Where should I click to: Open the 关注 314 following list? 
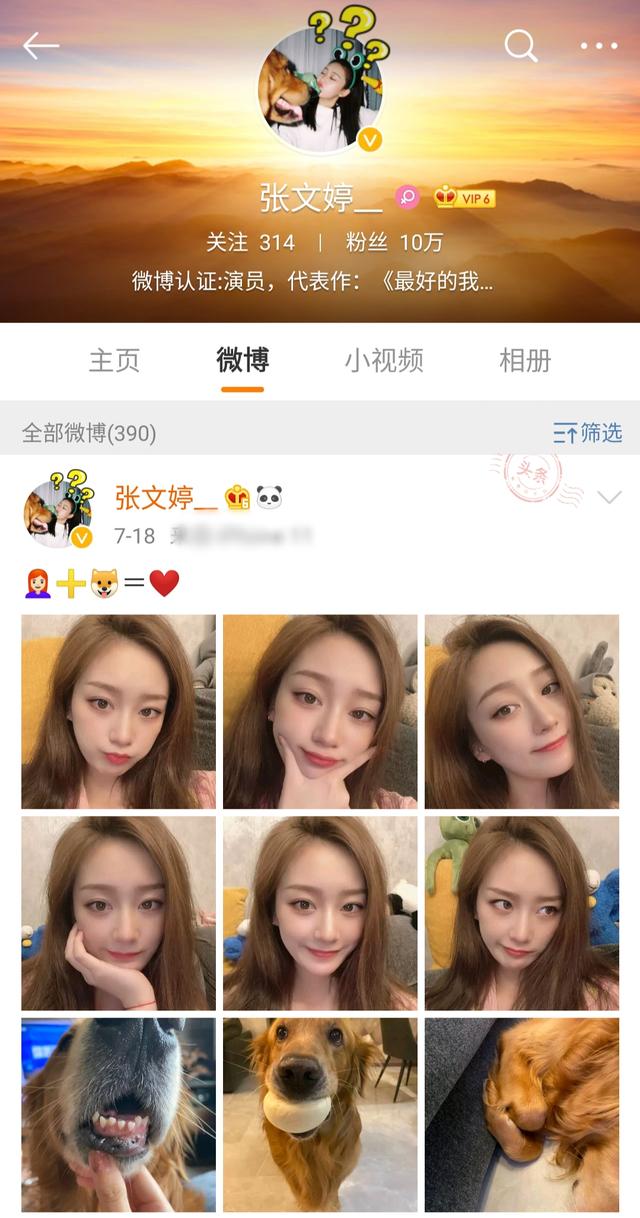[x=250, y=242]
